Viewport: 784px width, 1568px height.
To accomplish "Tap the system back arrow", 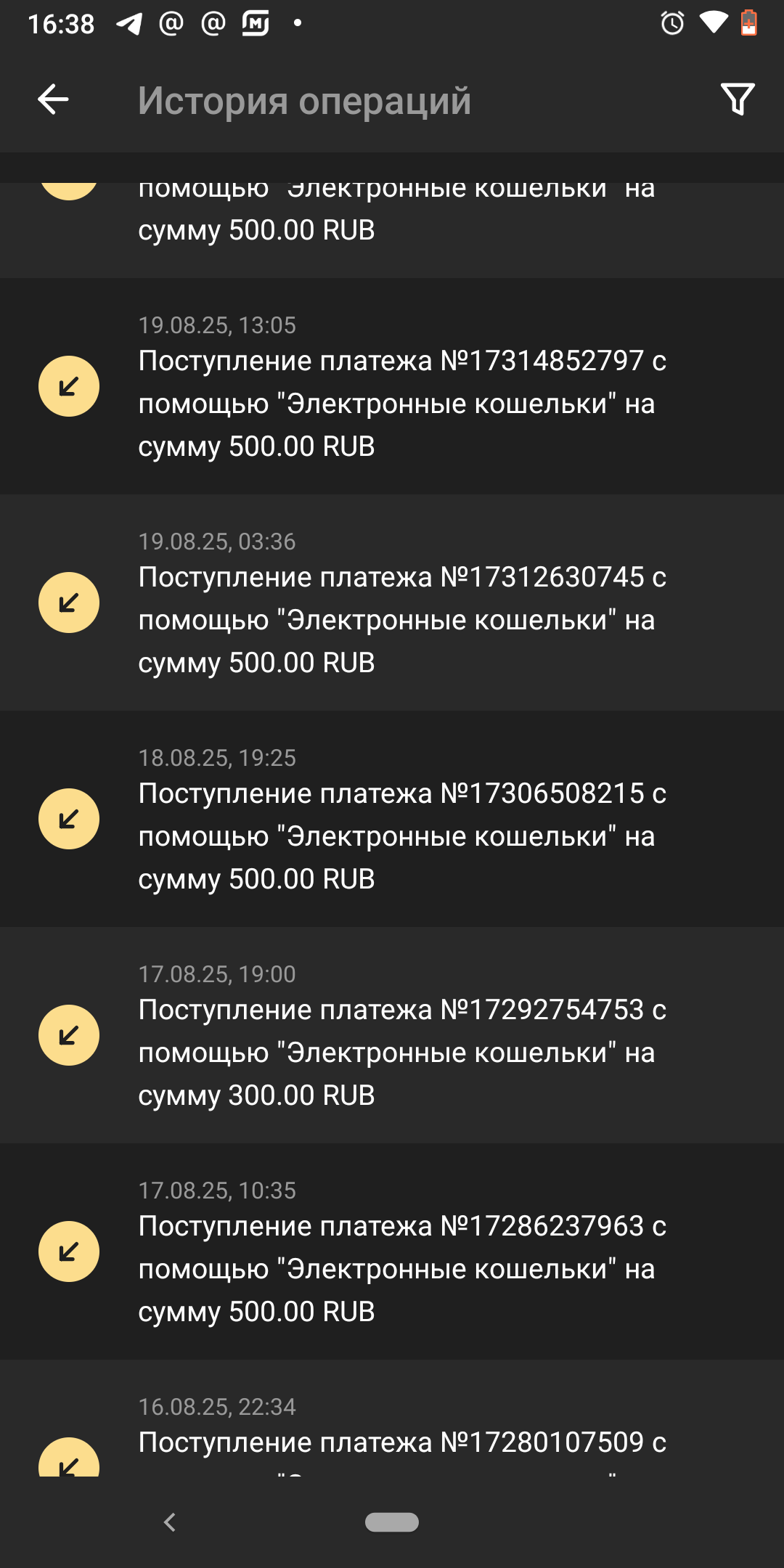I will coord(170,1522).
